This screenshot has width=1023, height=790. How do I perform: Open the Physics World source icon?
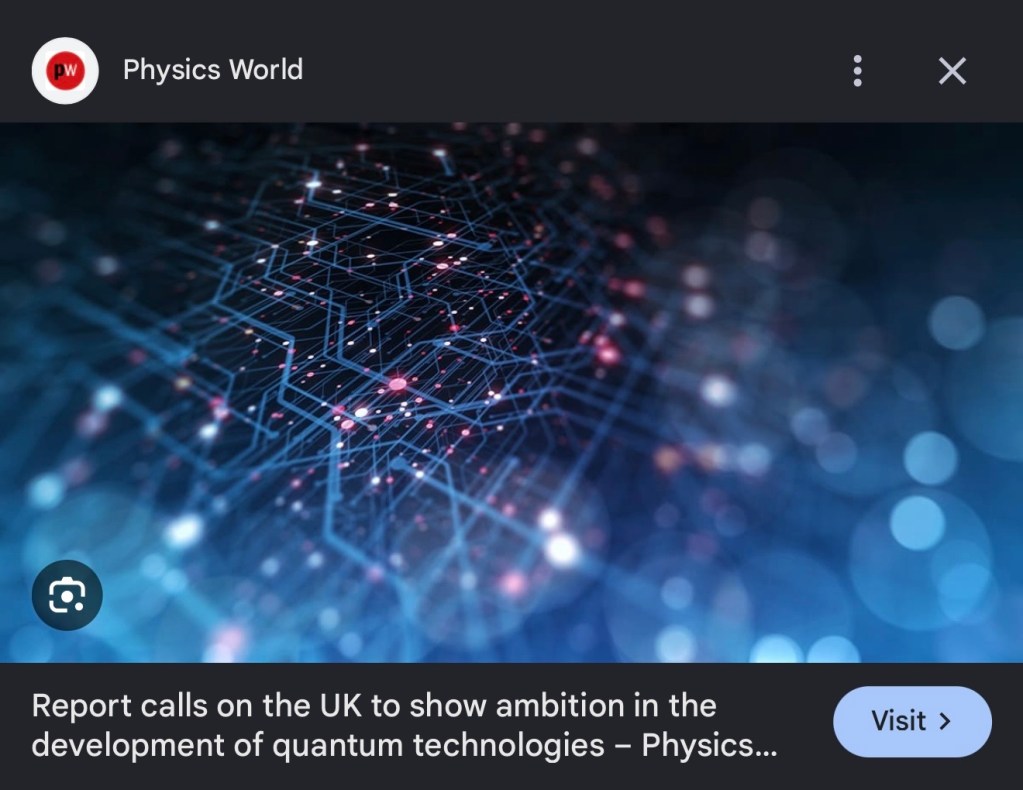(65, 70)
